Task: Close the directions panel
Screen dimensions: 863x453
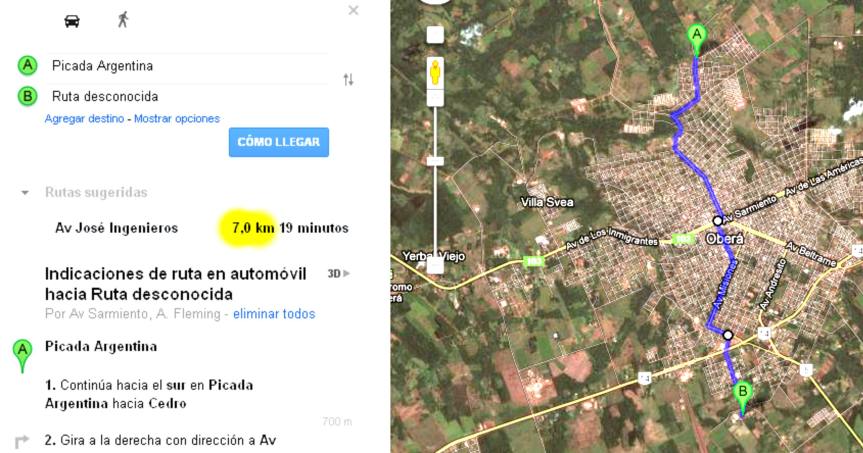Action: [x=353, y=11]
